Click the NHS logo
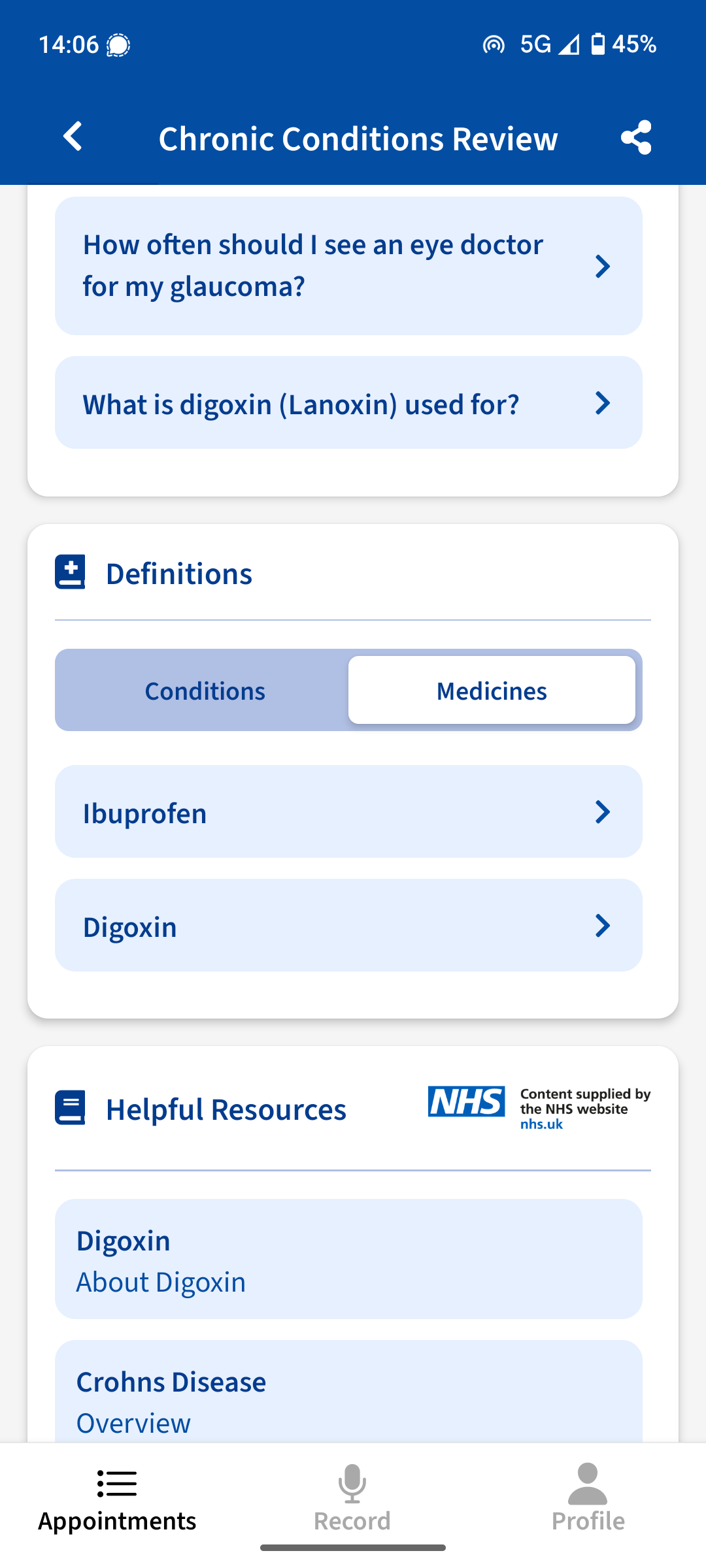Screen dimensions: 706x1568 point(465,1103)
